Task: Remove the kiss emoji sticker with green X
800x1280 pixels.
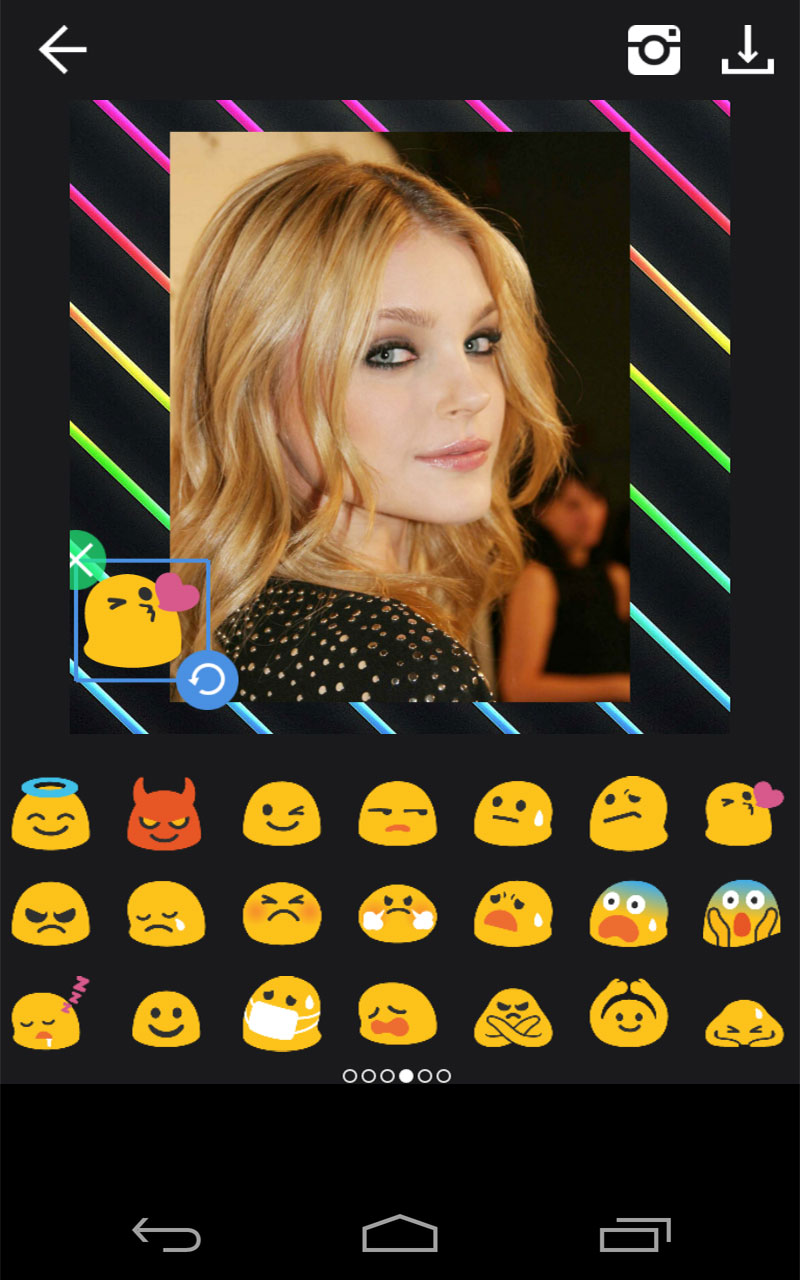Action: click(84, 558)
